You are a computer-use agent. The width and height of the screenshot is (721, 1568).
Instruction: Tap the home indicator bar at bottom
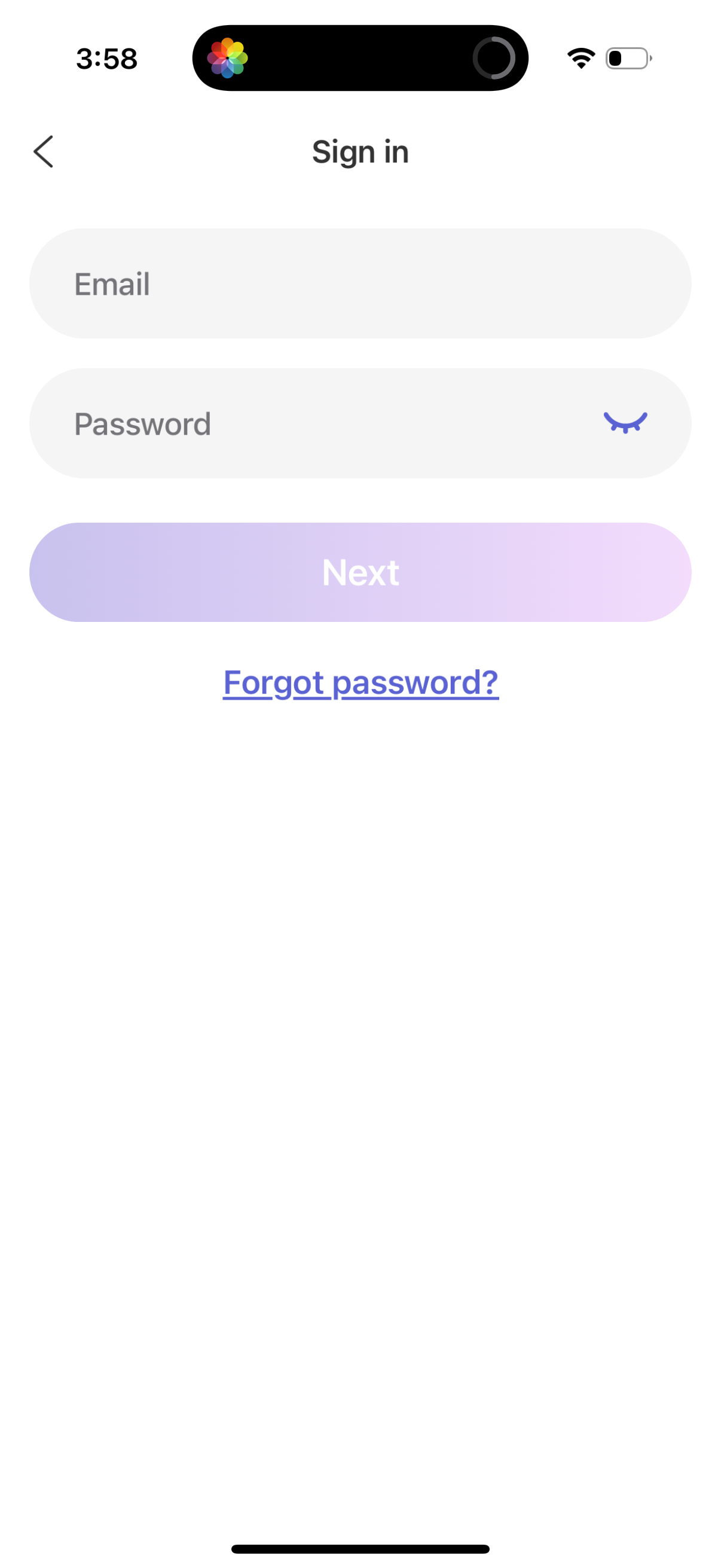point(360,1547)
